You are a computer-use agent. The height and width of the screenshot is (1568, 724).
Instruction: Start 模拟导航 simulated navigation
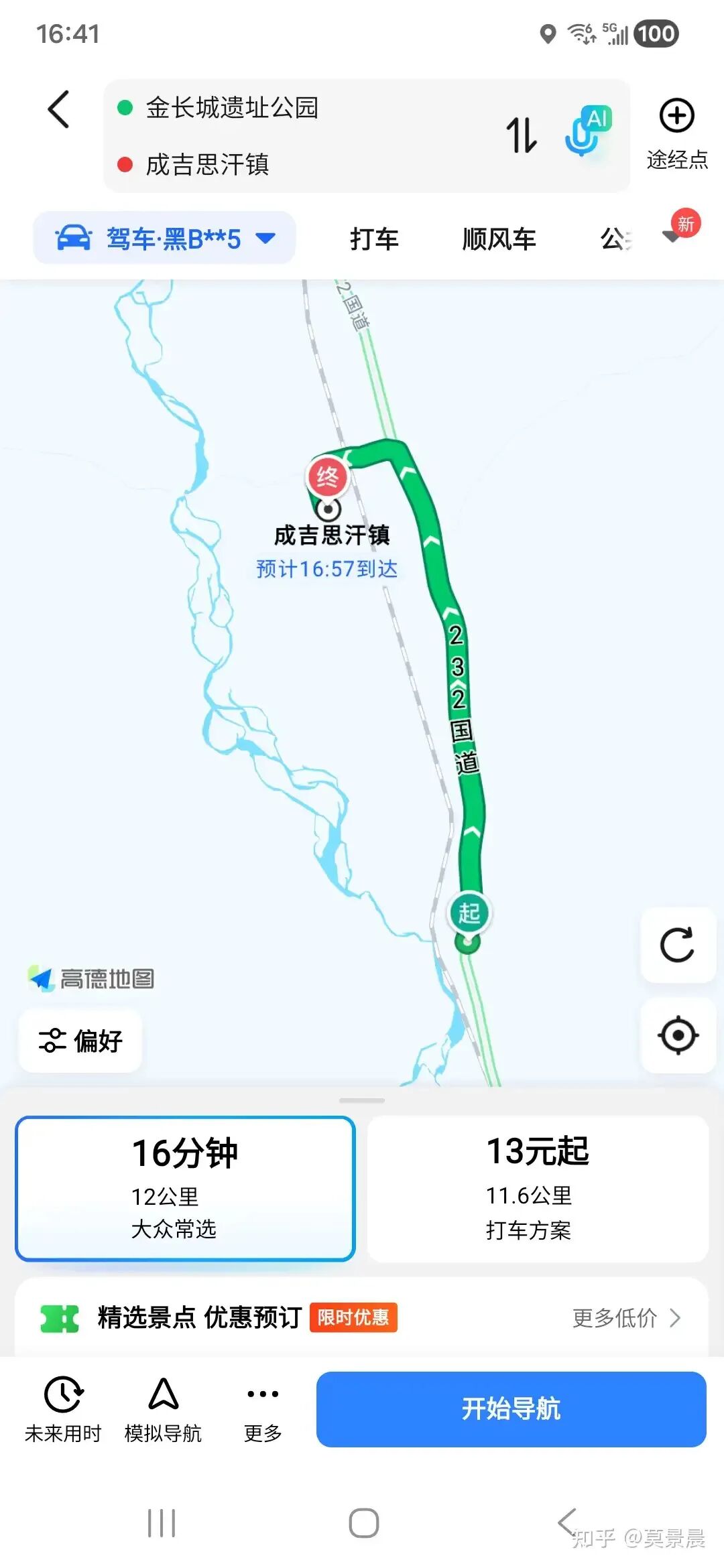[163, 1409]
